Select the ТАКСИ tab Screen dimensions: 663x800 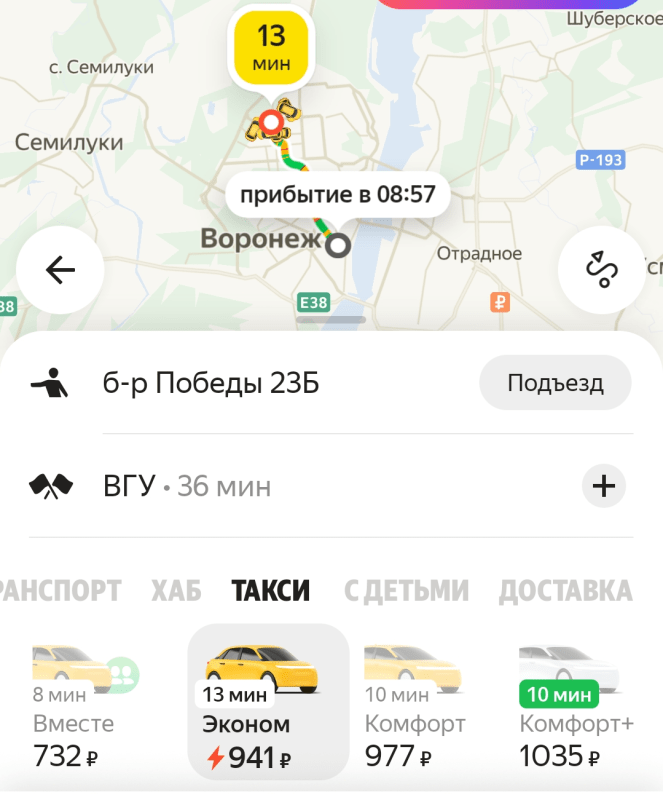point(271,591)
